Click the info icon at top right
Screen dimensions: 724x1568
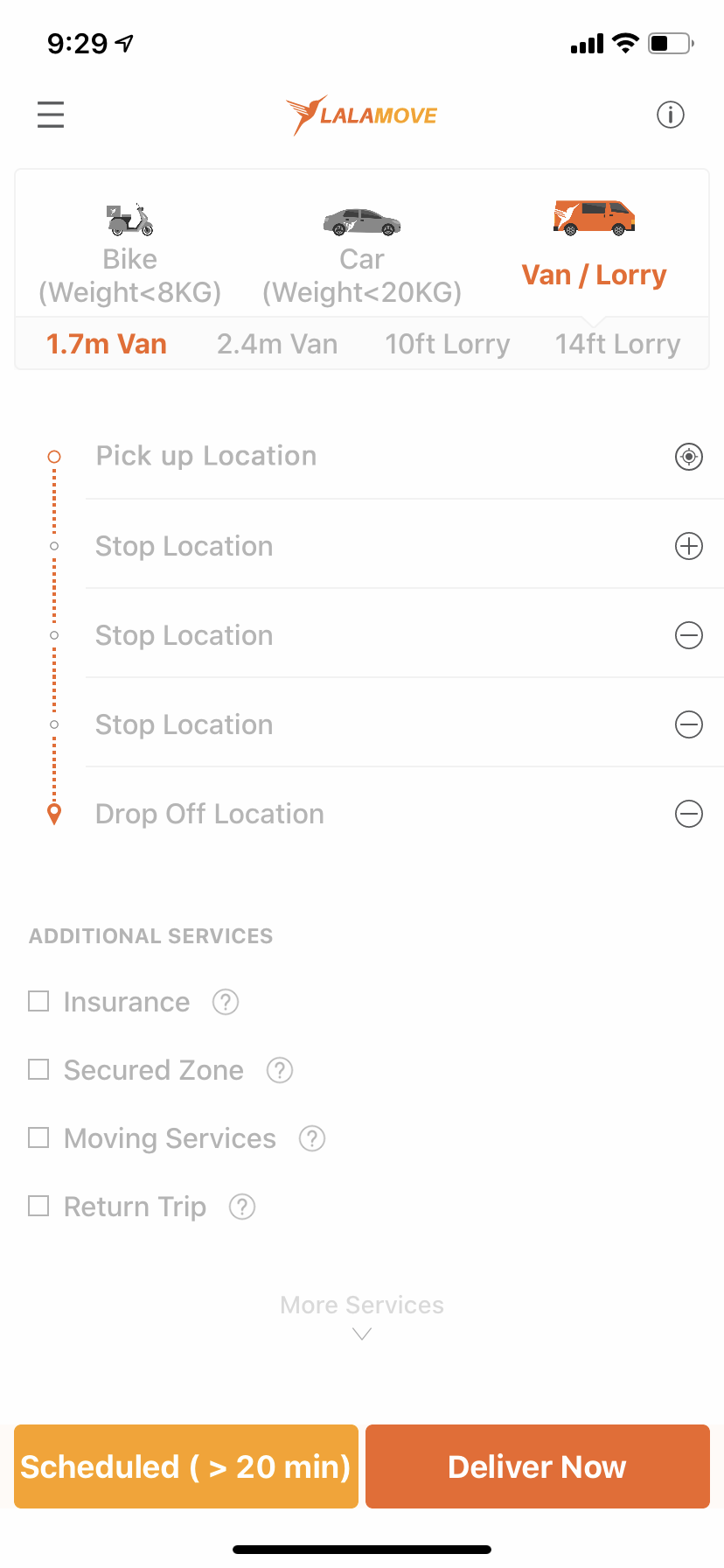pyautogui.click(x=670, y=115)
